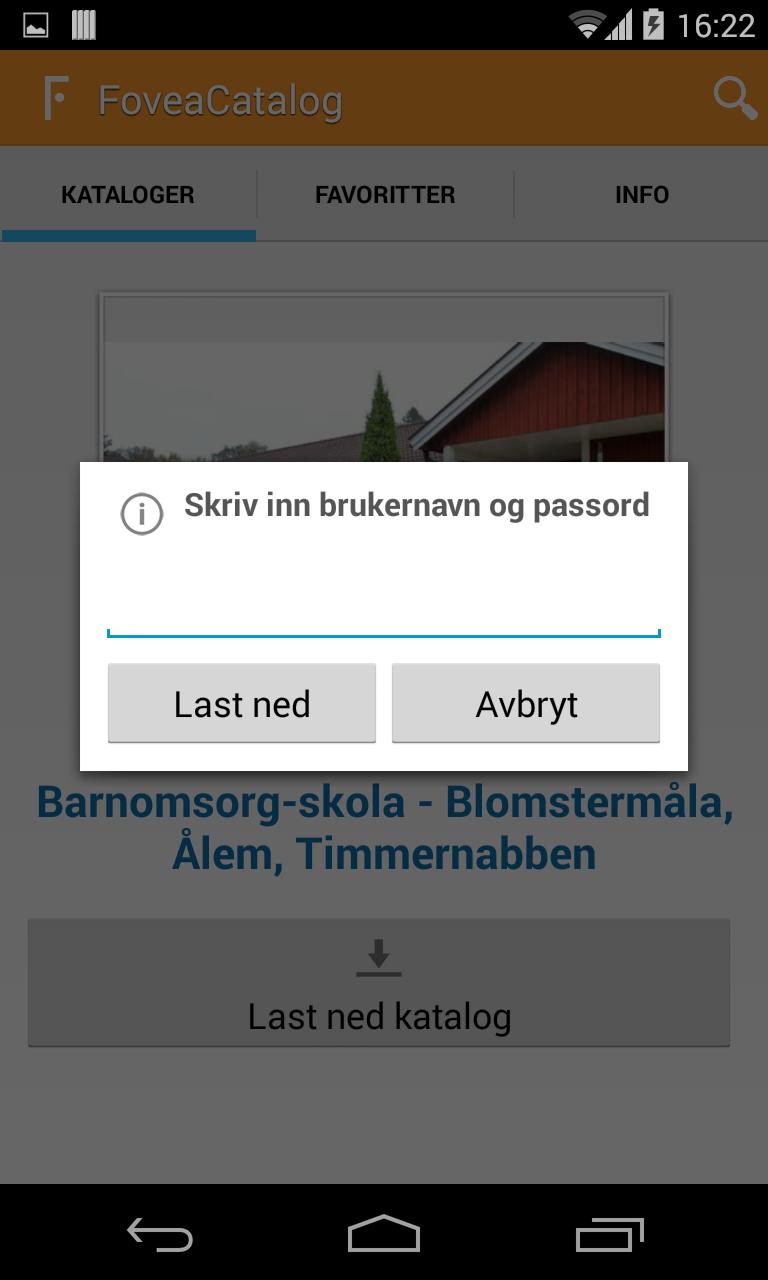This screenshot has width=768, height=1280.
Task: Switch to the Favoritter tab
Action: pos(385,195)
